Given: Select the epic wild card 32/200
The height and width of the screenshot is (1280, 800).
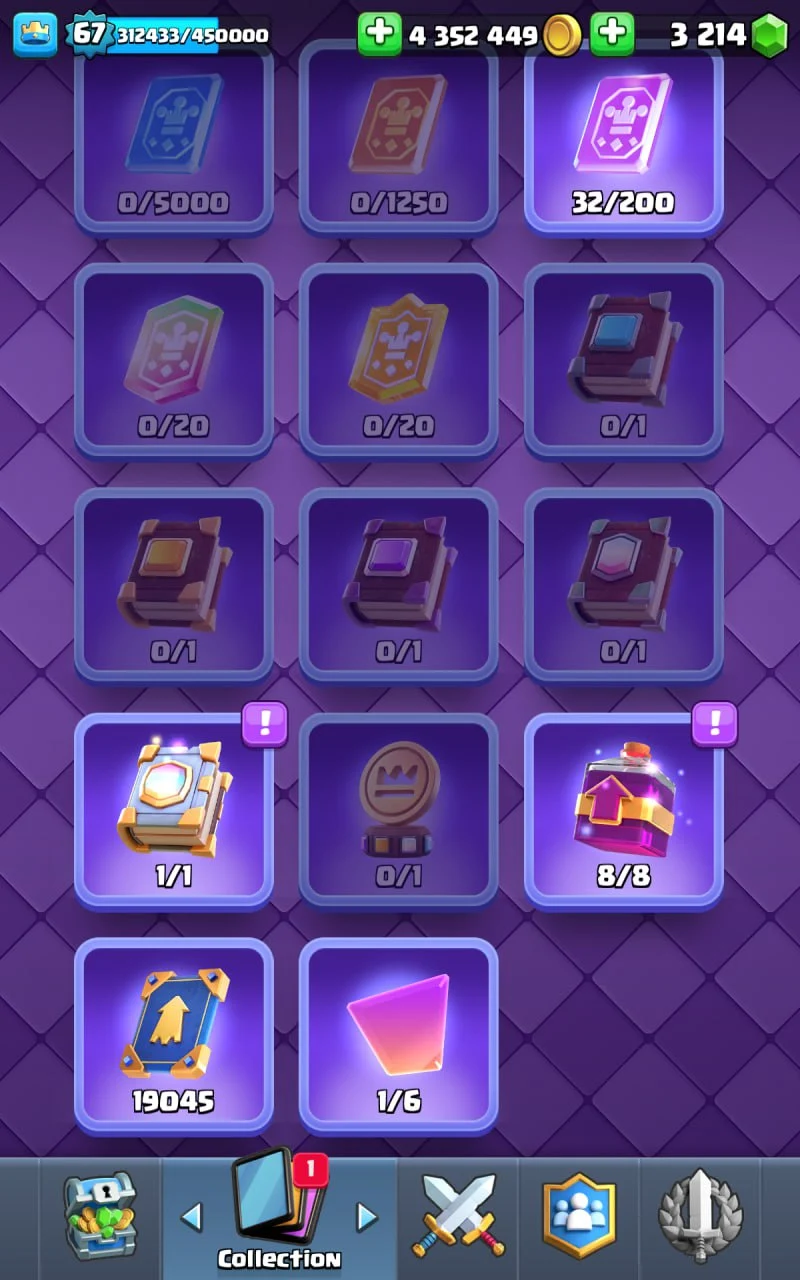Looking at the screenshot, I should [623, 138].
